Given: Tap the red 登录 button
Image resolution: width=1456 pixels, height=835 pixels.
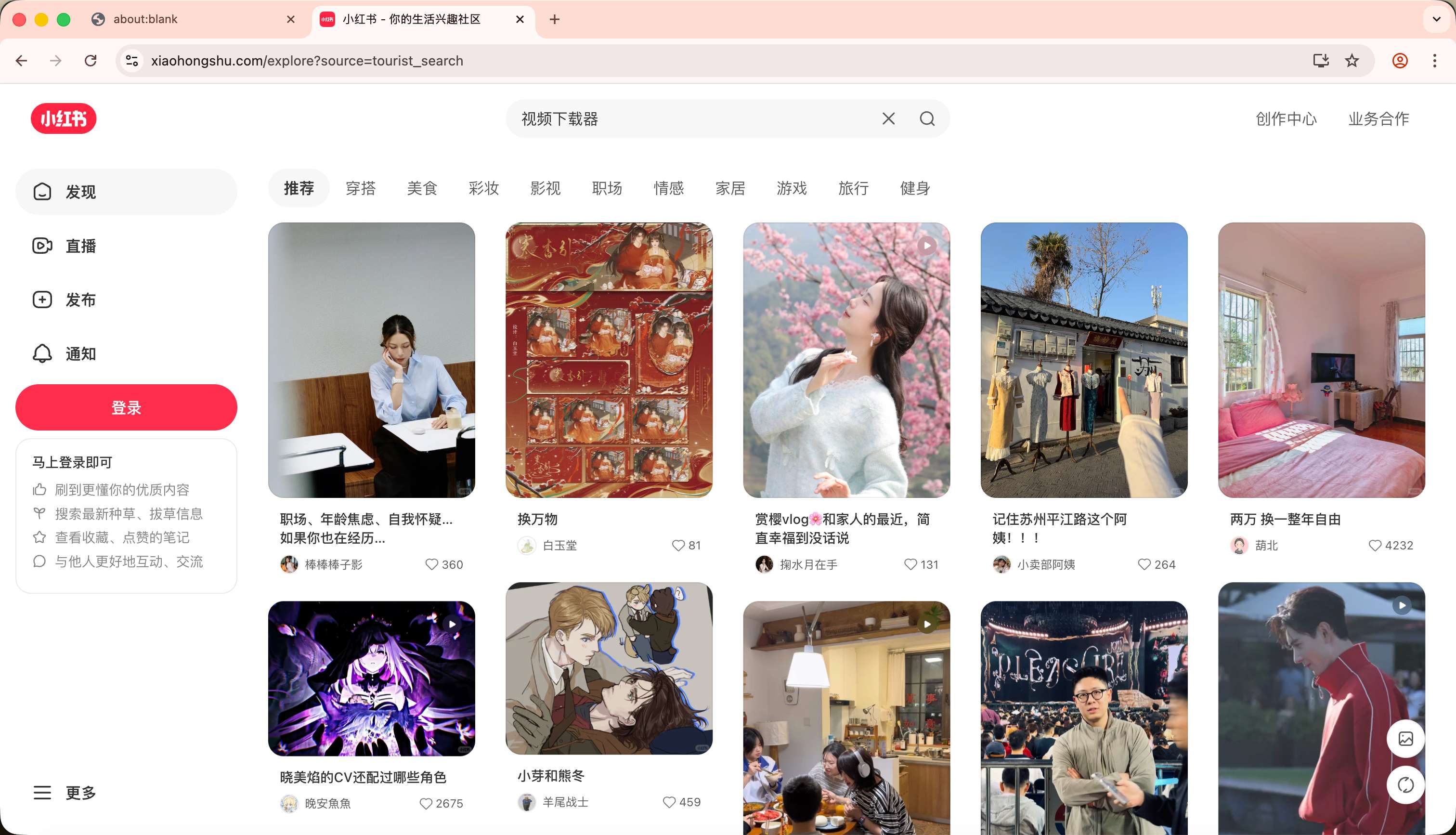Looking at the screenshot, I should pos(126,408).
